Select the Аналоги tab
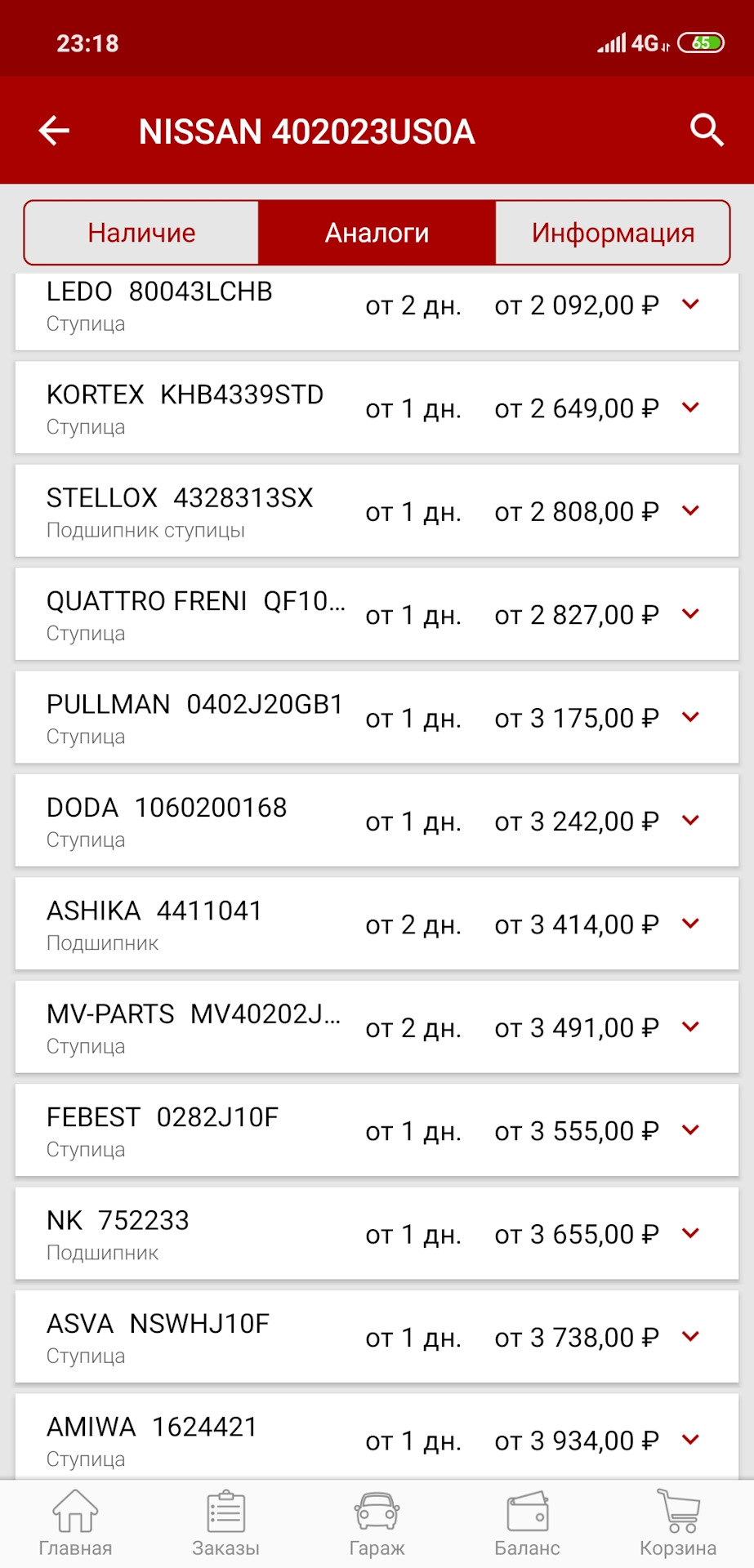The image size is (754, 1568). tap(377, 232)
